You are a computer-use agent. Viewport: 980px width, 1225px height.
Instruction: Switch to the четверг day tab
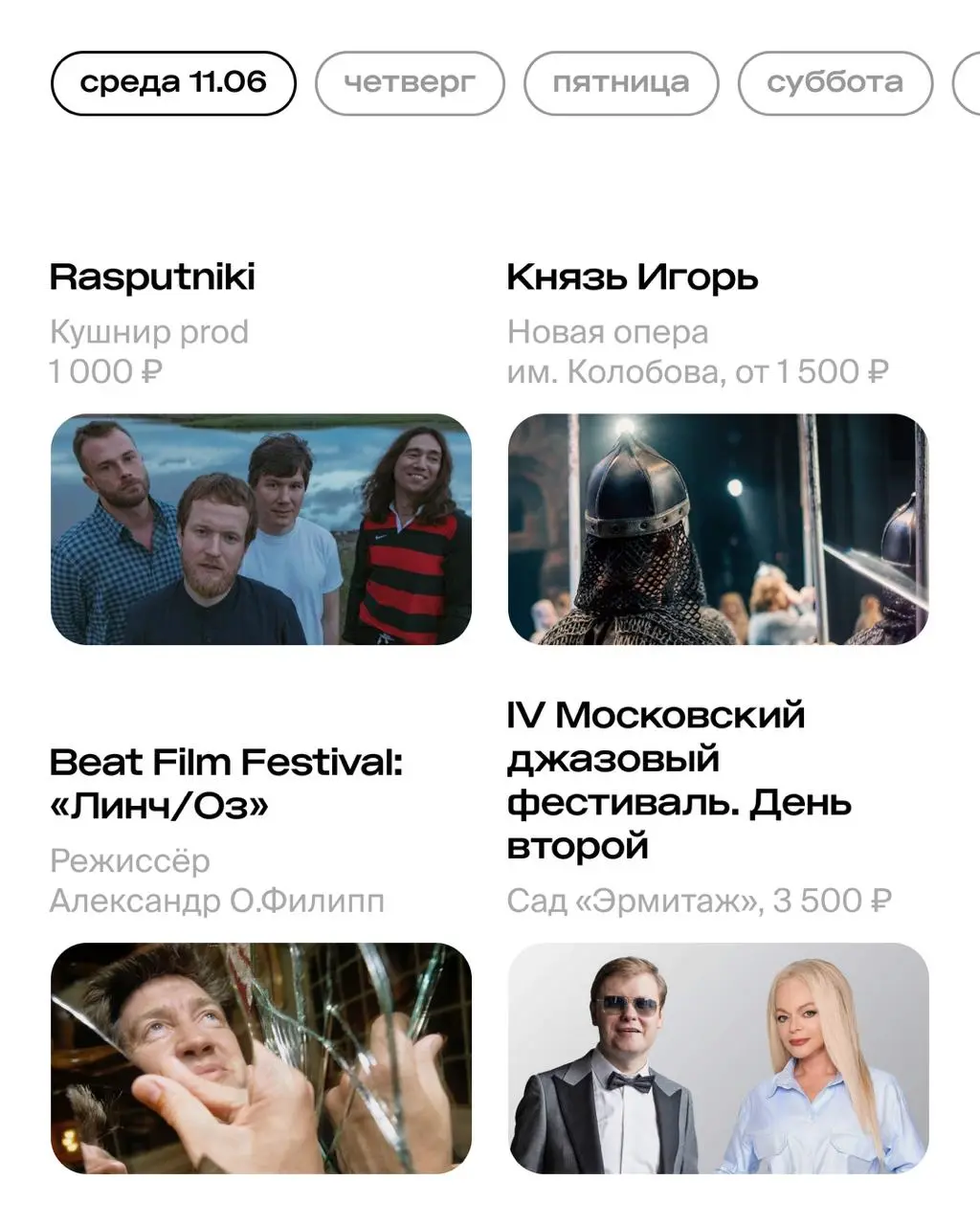click(410, 82)
